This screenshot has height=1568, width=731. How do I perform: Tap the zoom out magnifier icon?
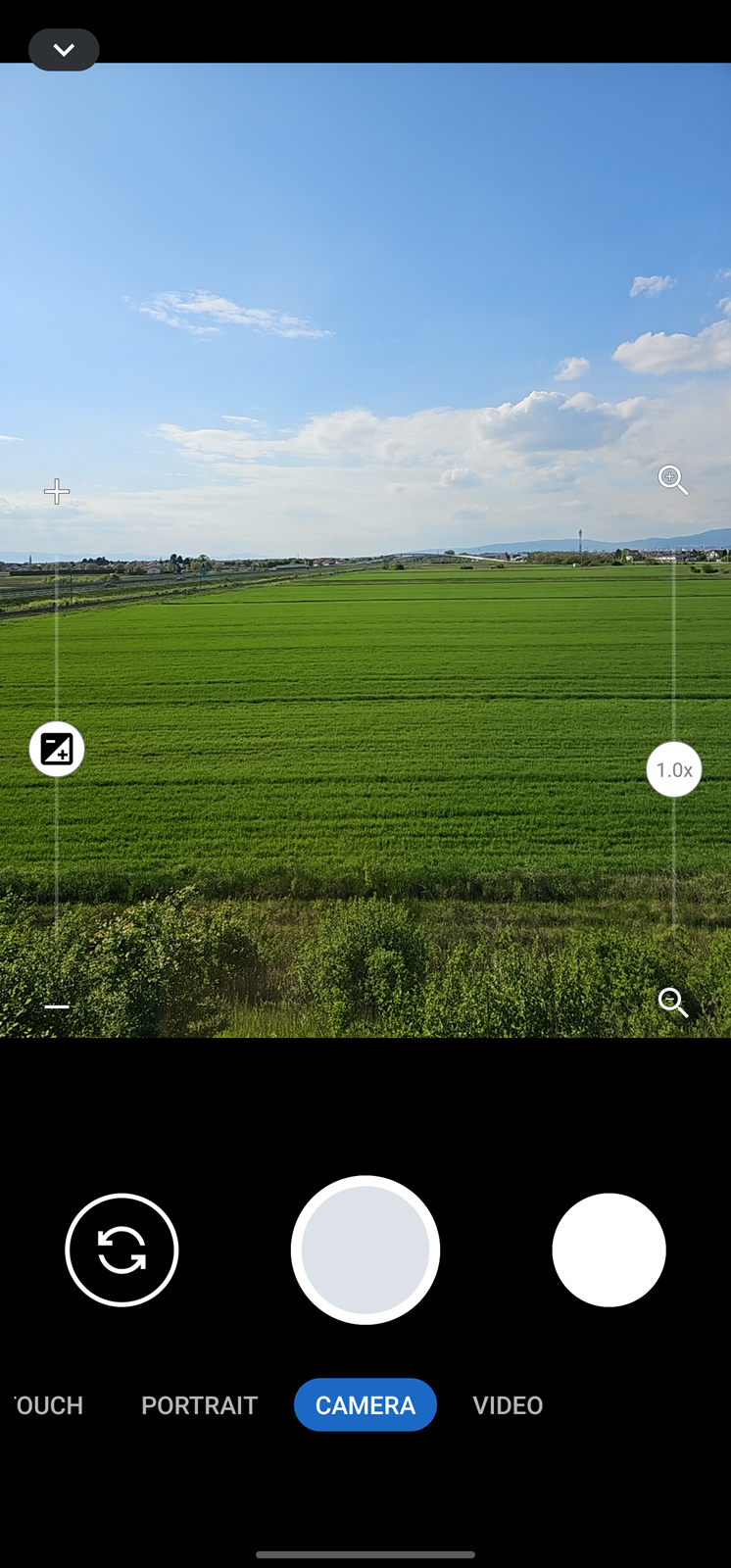(673, 1003)
